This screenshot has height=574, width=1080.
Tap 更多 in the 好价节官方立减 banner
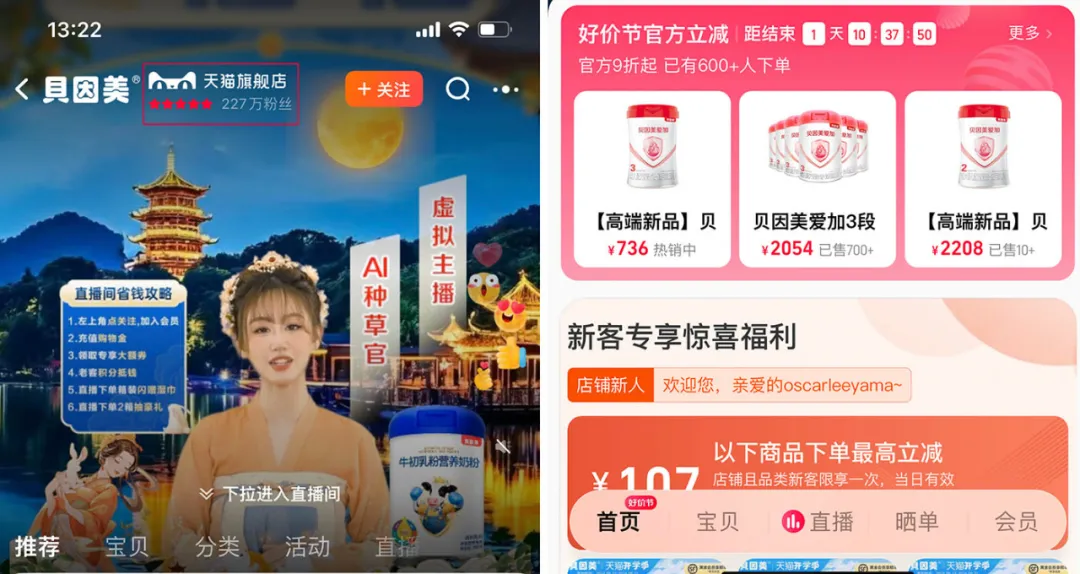tap(1030, 34)
